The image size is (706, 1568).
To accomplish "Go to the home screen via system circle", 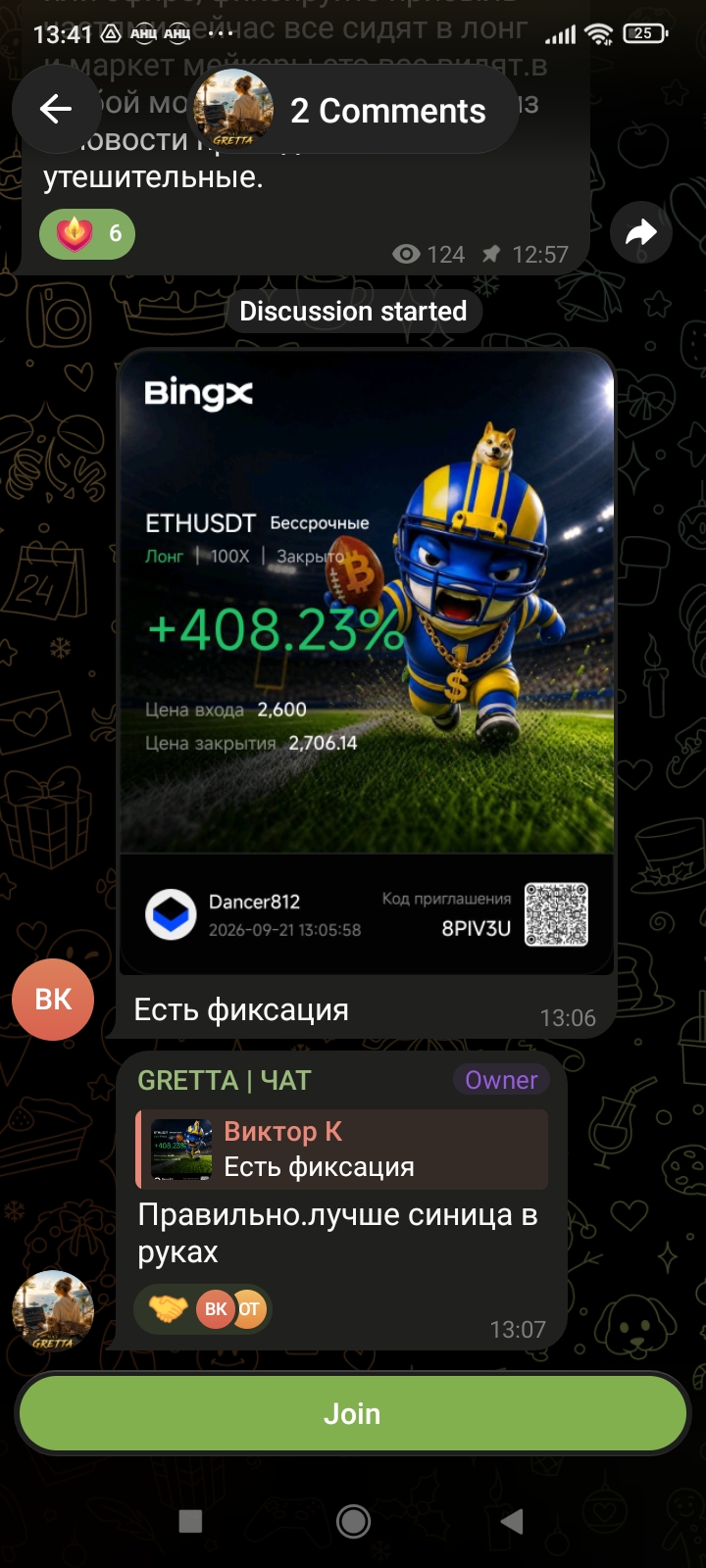I will tap(353, 1521).
